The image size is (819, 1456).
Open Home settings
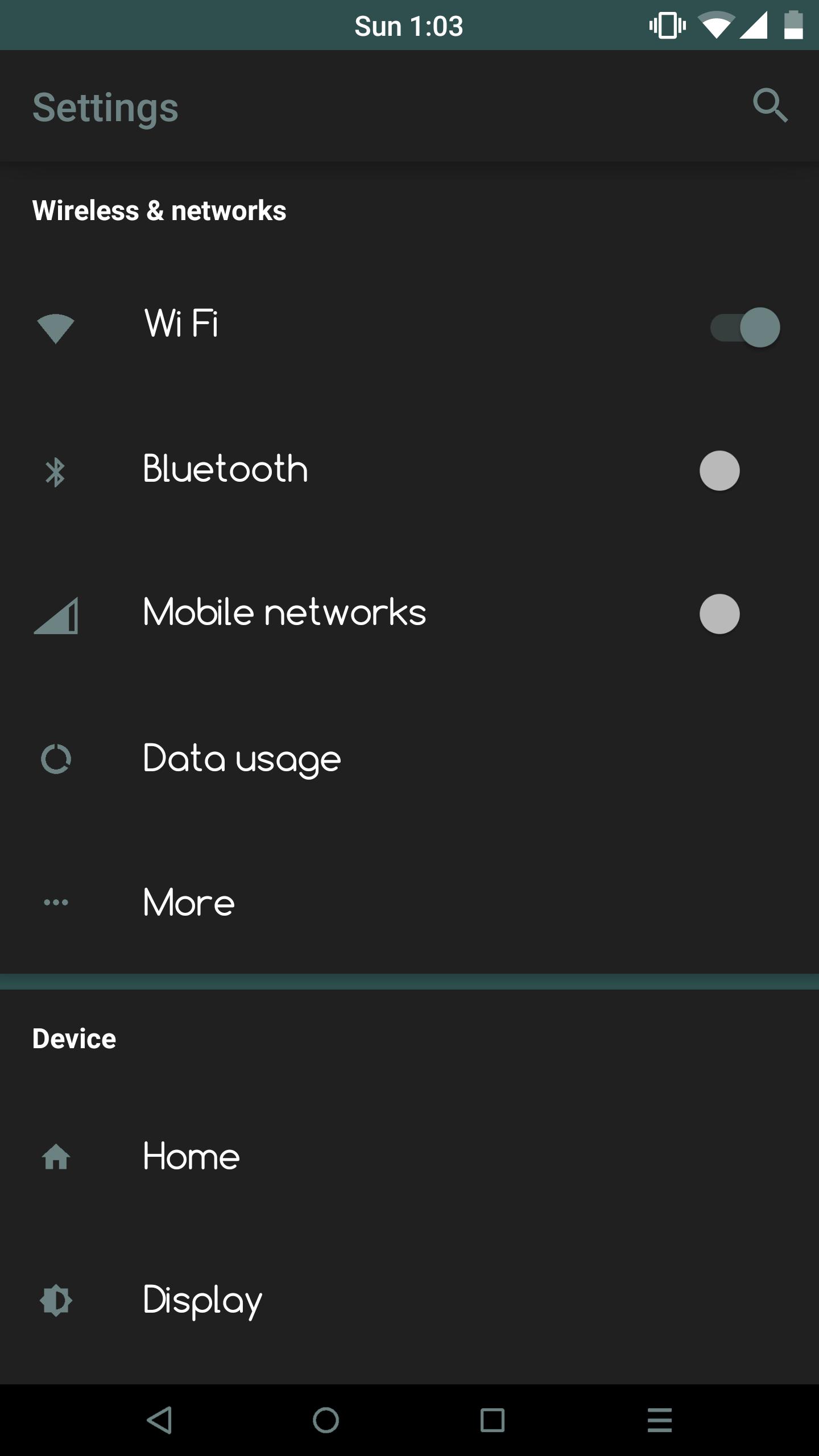[191, 1157]
